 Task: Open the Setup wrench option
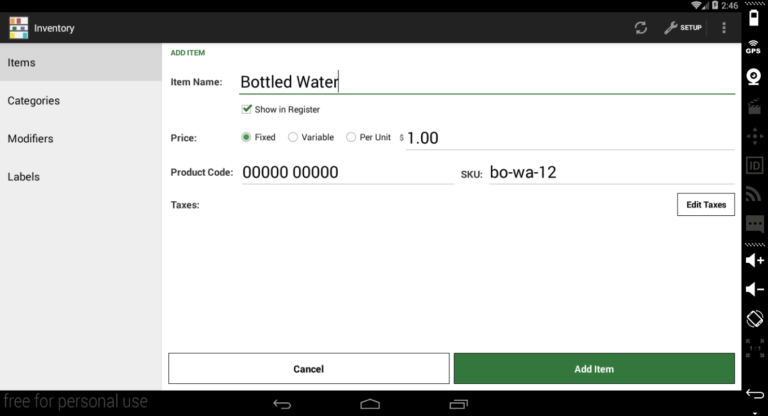683,28
